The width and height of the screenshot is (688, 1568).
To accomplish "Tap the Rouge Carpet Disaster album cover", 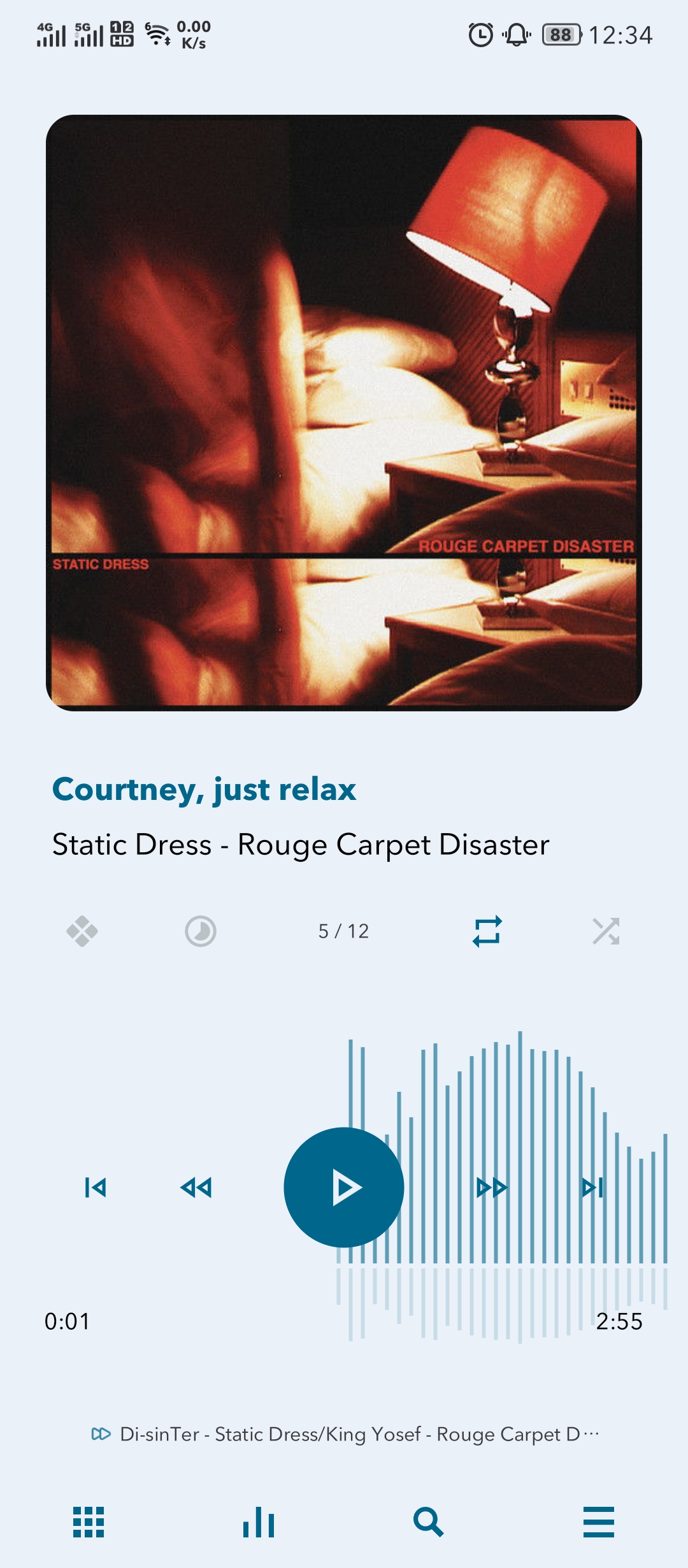I will [344, 413].
